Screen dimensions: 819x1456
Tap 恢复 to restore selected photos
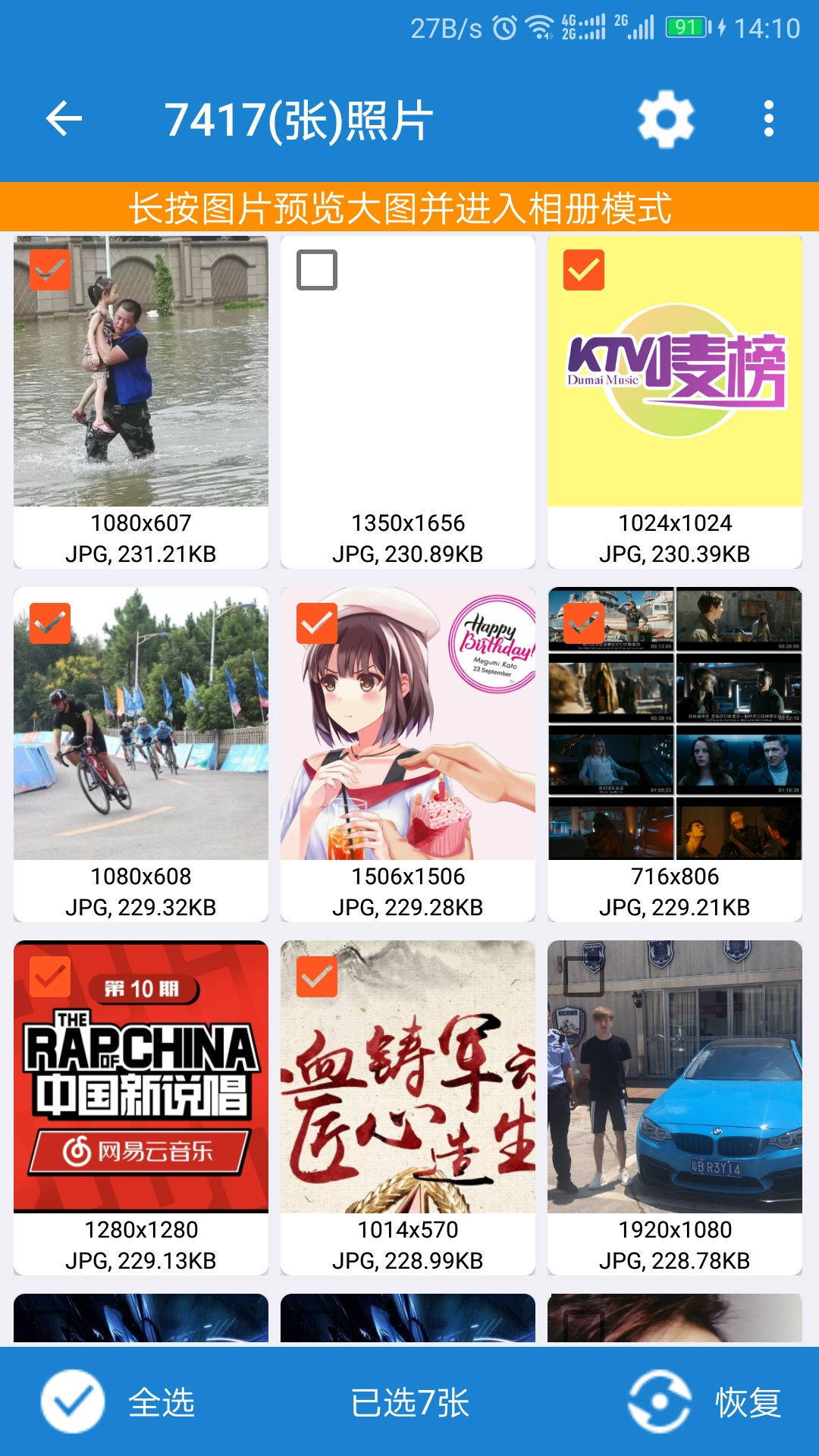705,1402
